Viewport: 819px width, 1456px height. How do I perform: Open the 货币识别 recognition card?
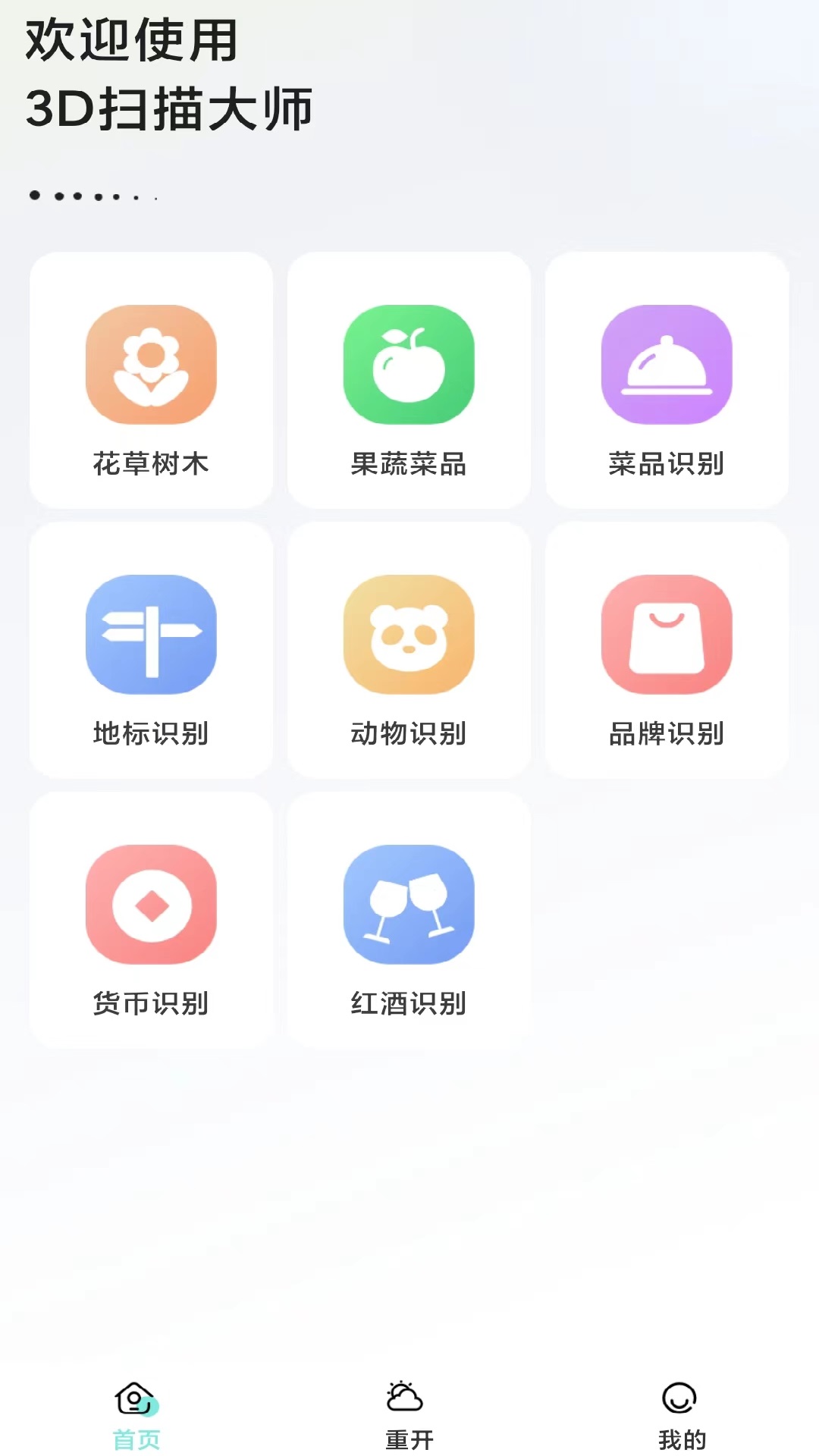(151, 921)
